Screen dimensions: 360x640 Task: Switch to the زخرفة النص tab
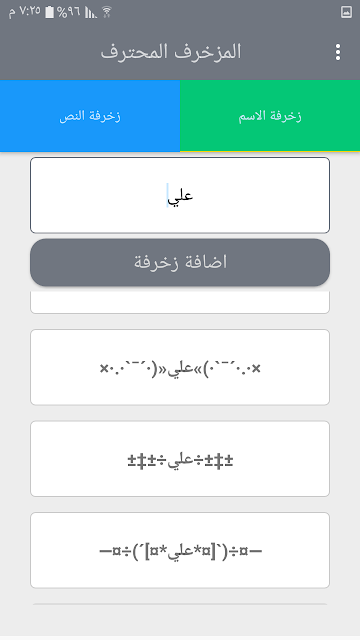coord(90,116)
